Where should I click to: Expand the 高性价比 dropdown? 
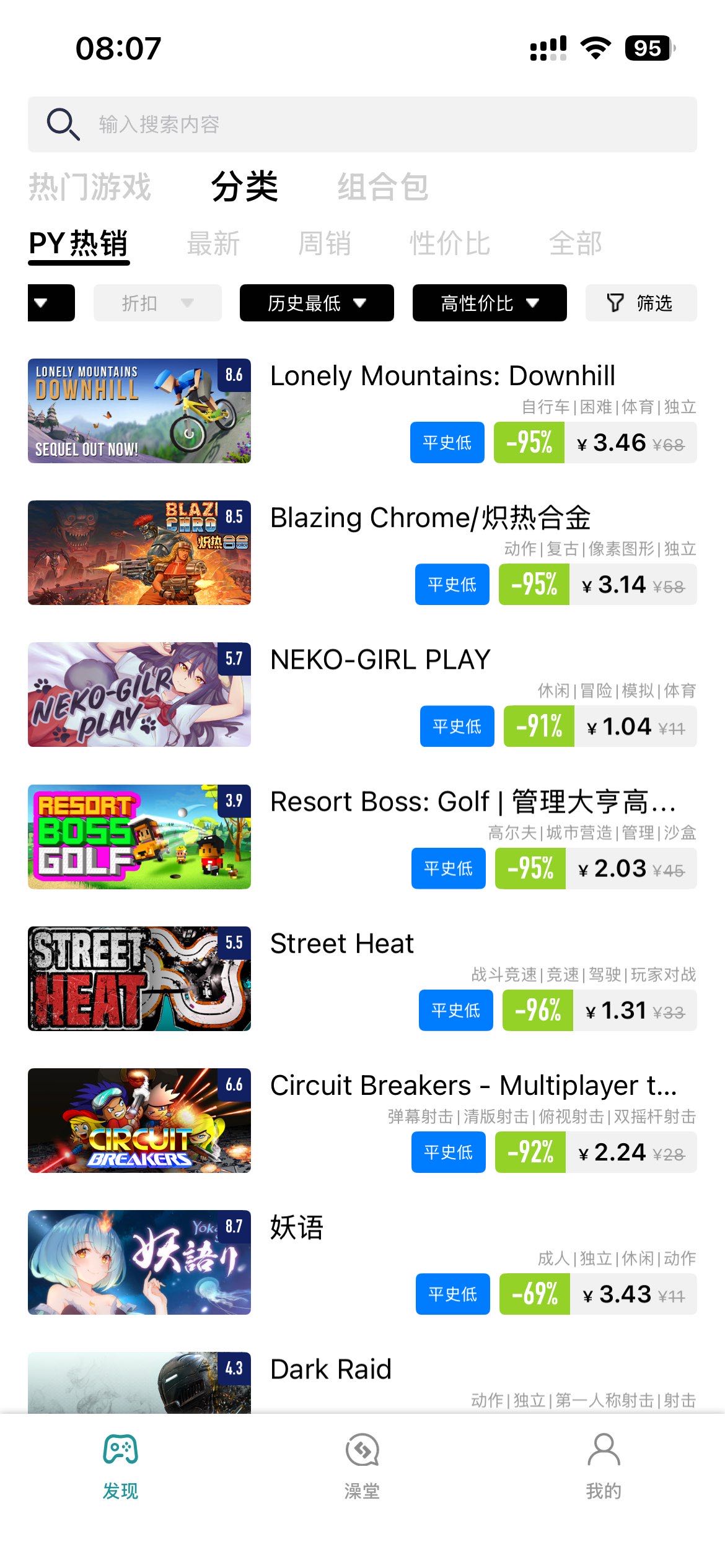(490, 303)
